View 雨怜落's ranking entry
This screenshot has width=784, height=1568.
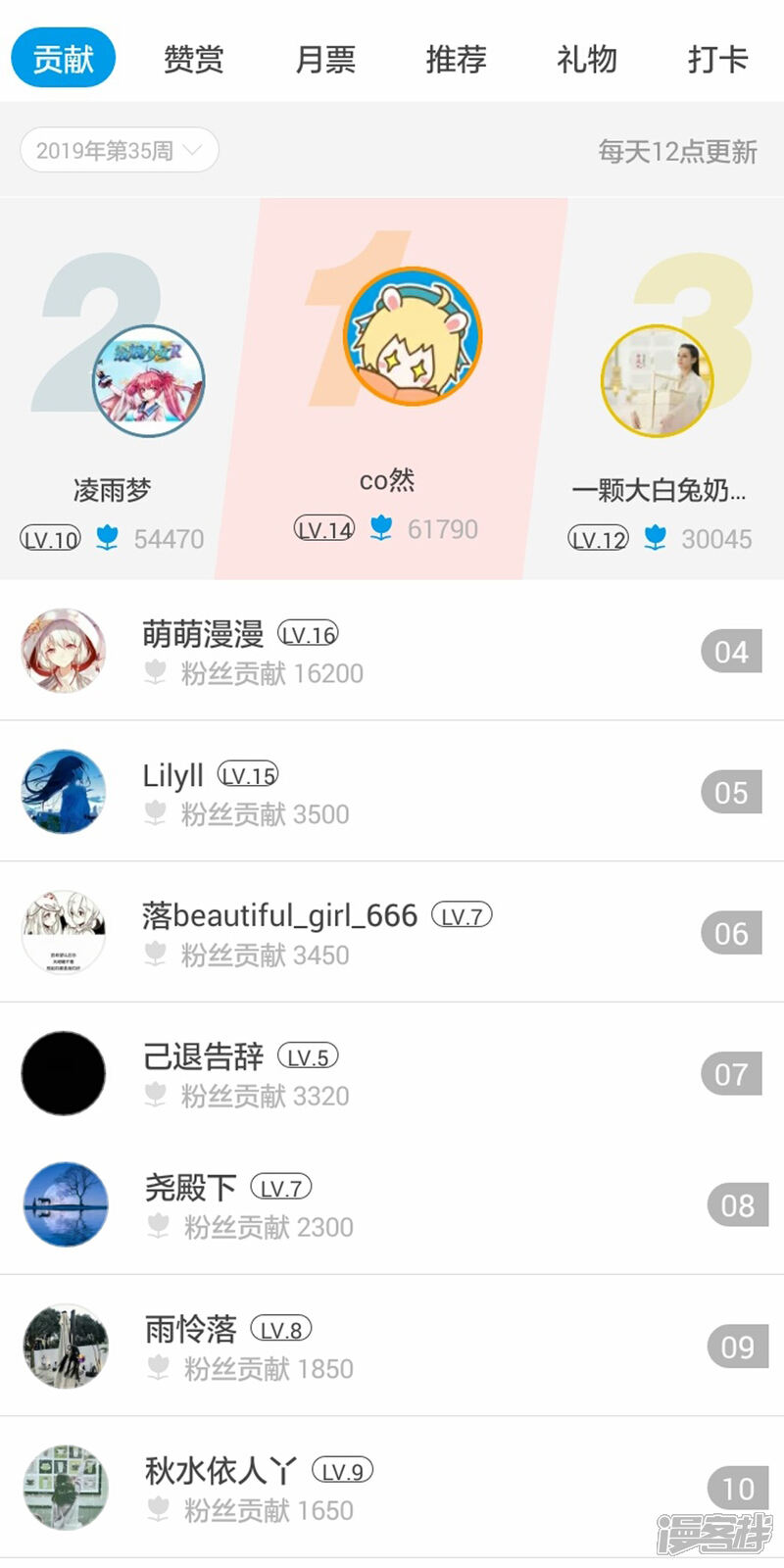pyautogui.click(x=392, y=1347)
